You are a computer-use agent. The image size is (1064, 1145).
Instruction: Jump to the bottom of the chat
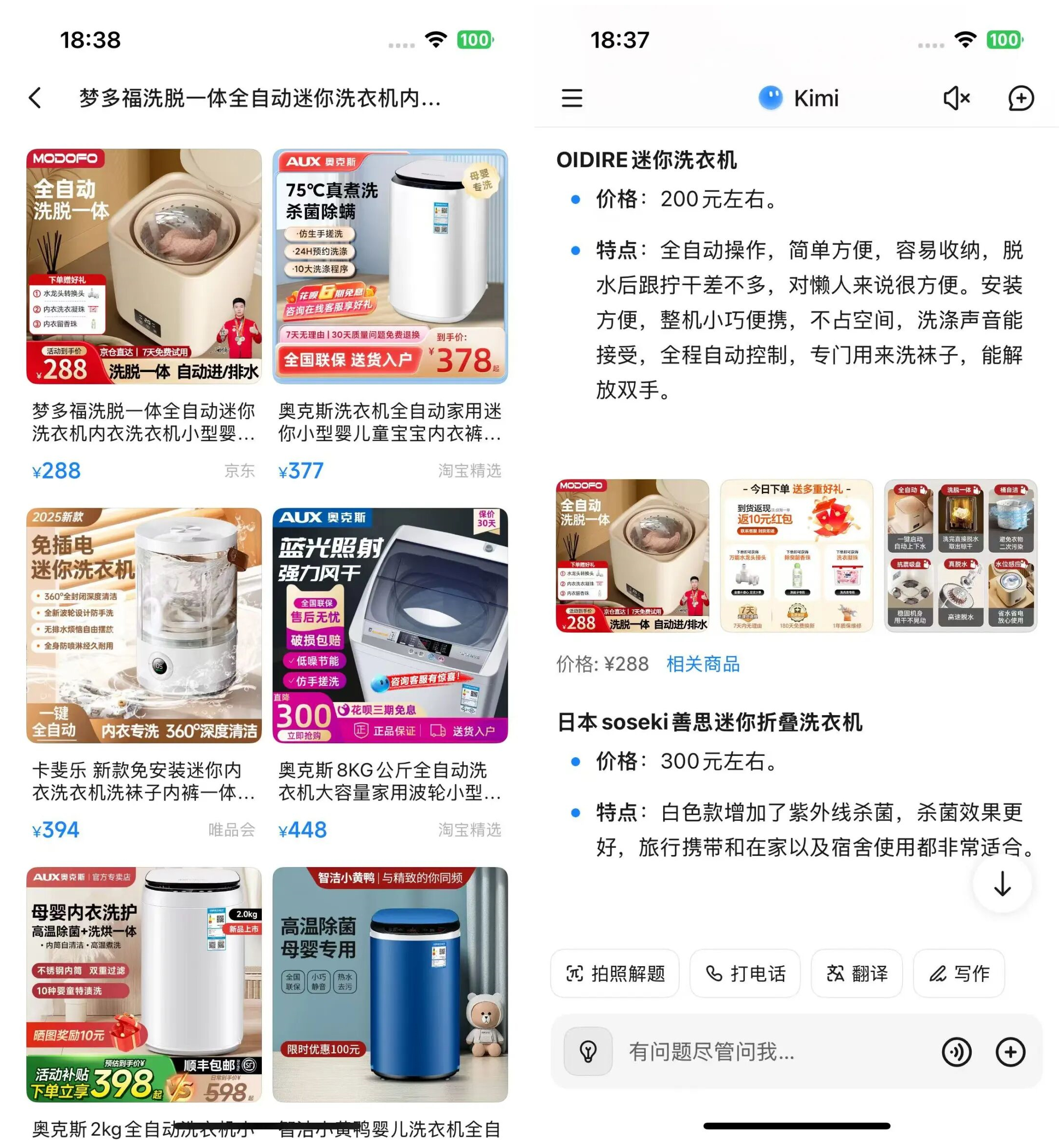[x=1002, y=883]
